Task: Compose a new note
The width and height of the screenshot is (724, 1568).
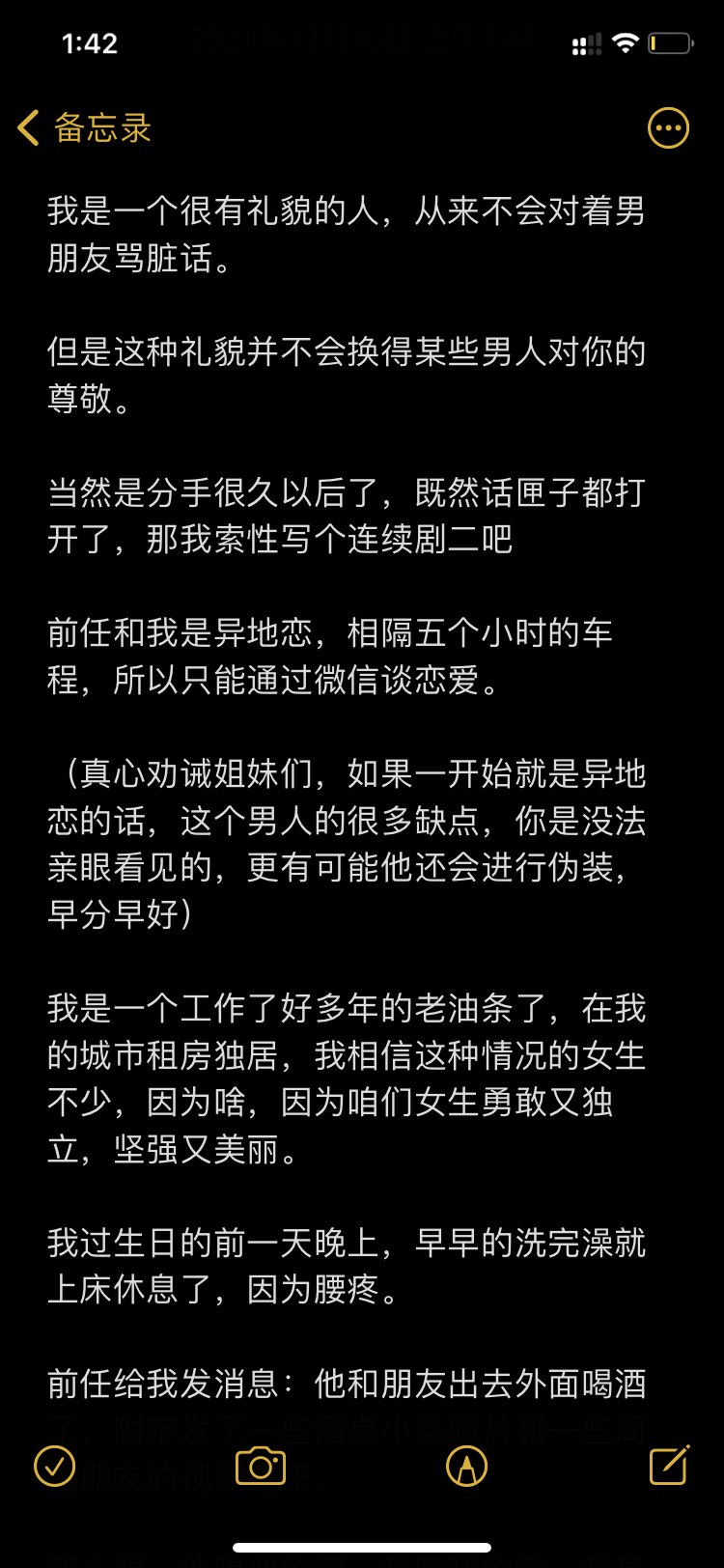Action: tap(669, 1465)
